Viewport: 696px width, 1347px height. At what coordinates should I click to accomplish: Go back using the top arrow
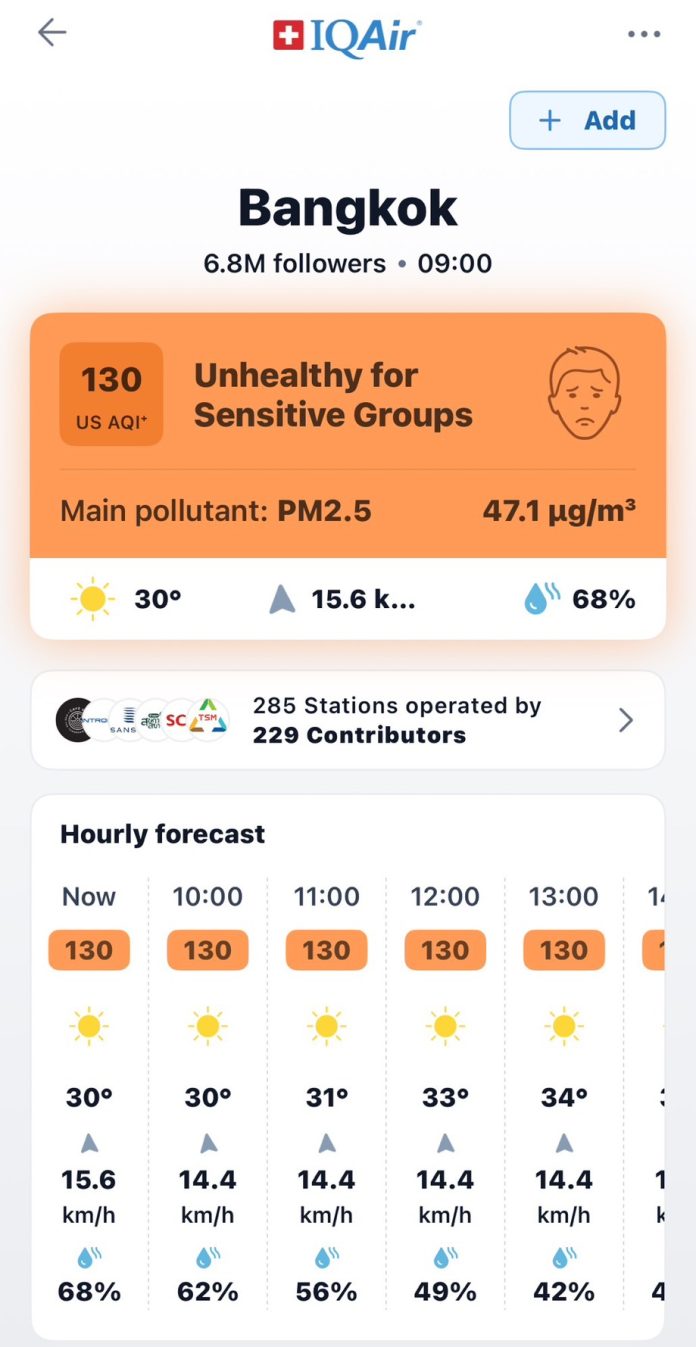[52, 33]
